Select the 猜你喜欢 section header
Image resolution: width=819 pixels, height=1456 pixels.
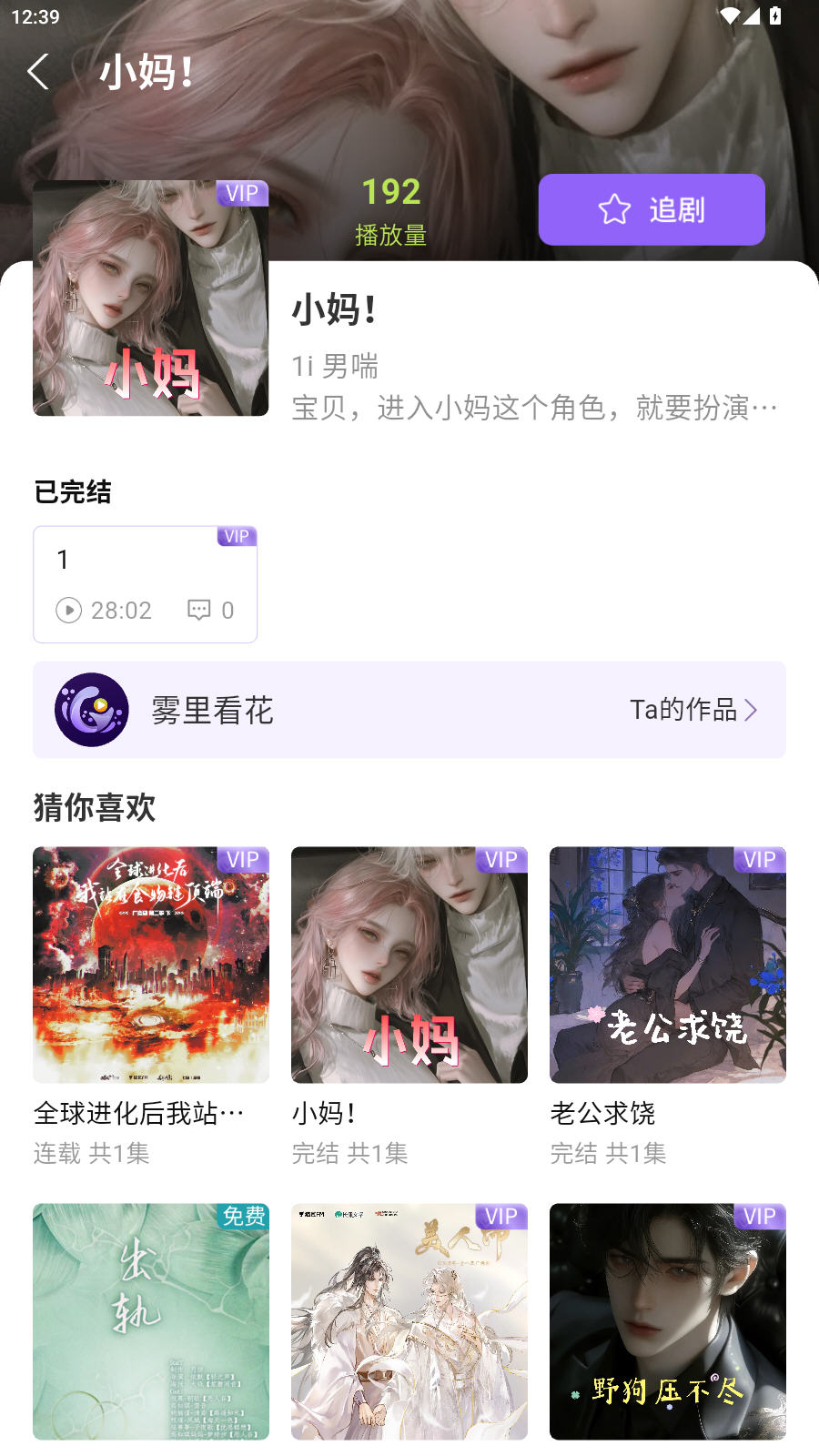pyautogui.click(x=93, y=806)
